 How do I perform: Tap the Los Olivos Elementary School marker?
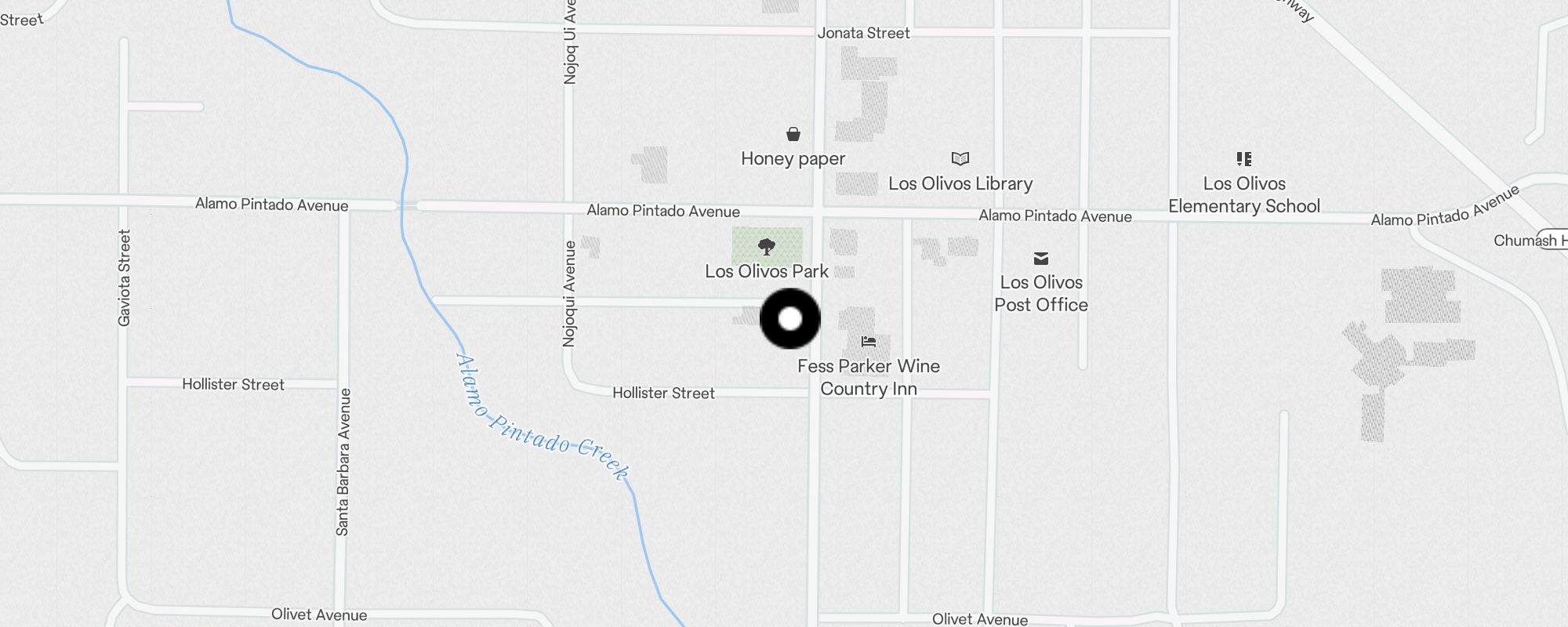point(1244,159)
